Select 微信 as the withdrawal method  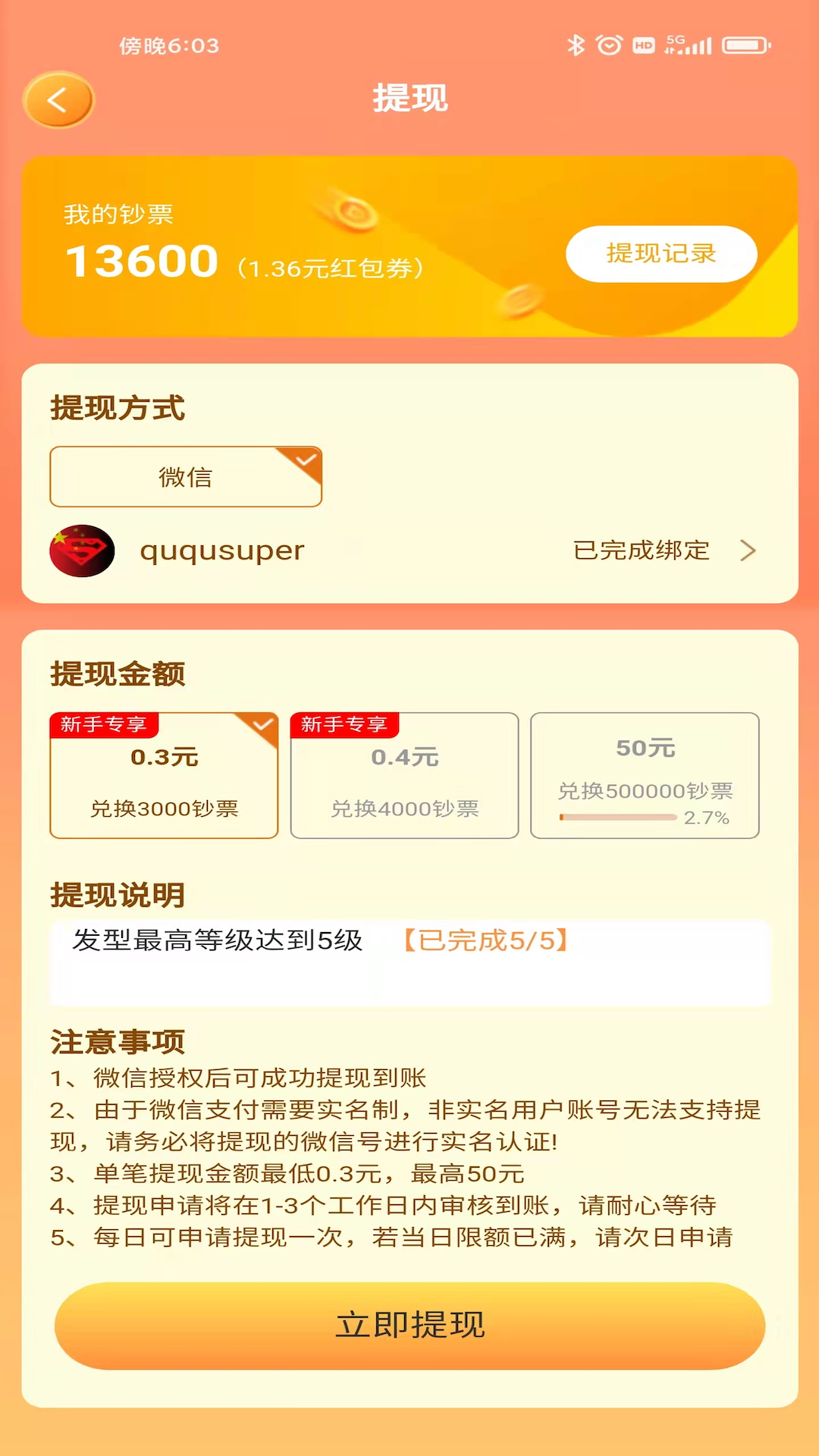186,477
